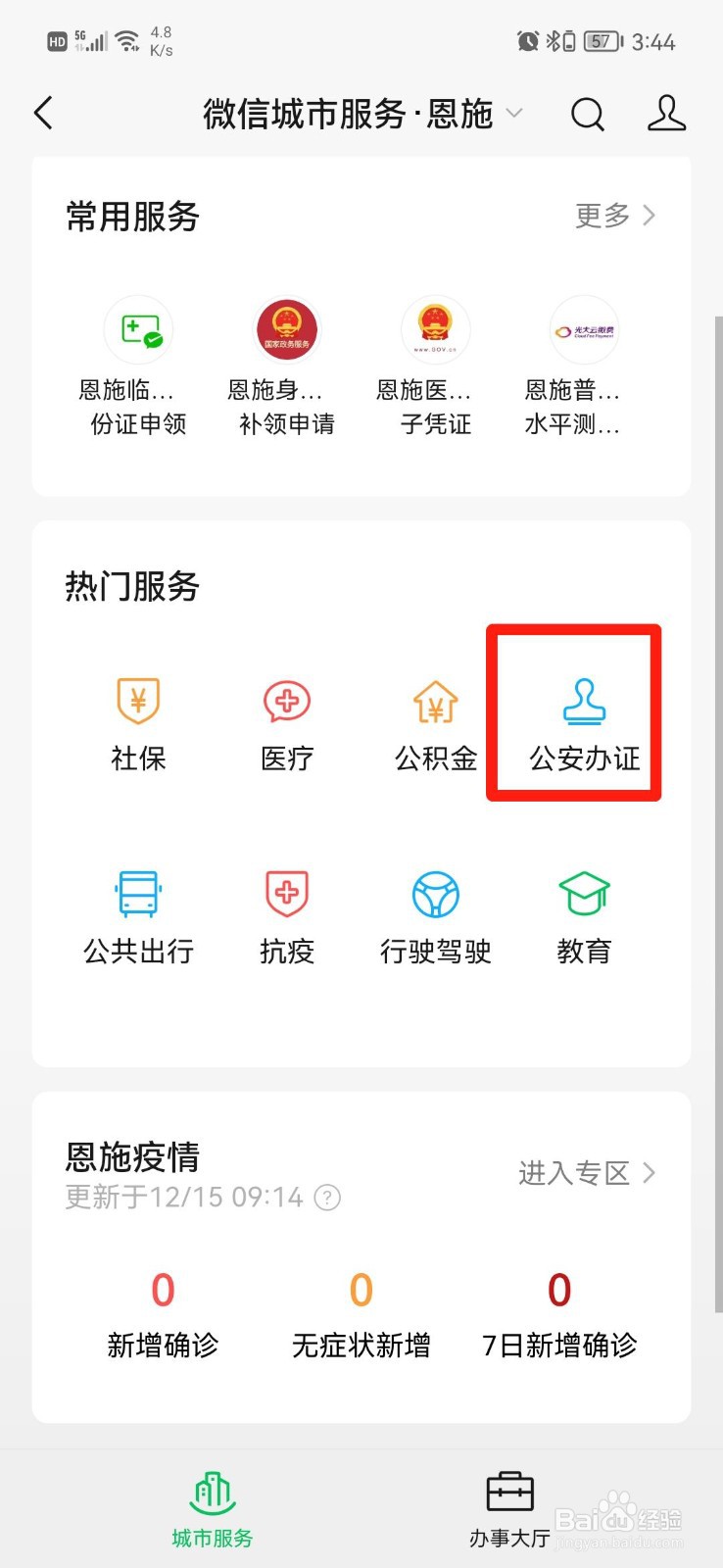Screen dimensions: 723x1568
Task: Select the 城市服务 tab
Action: point(212,1507)
